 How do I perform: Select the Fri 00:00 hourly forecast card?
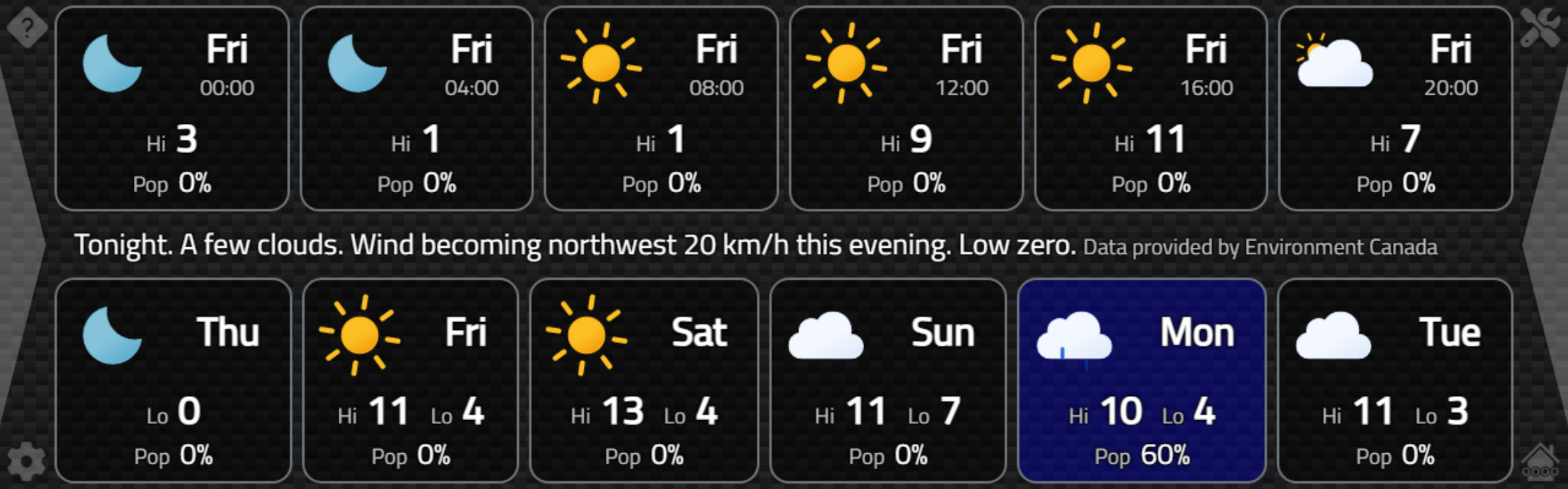(x=172, y=109)
